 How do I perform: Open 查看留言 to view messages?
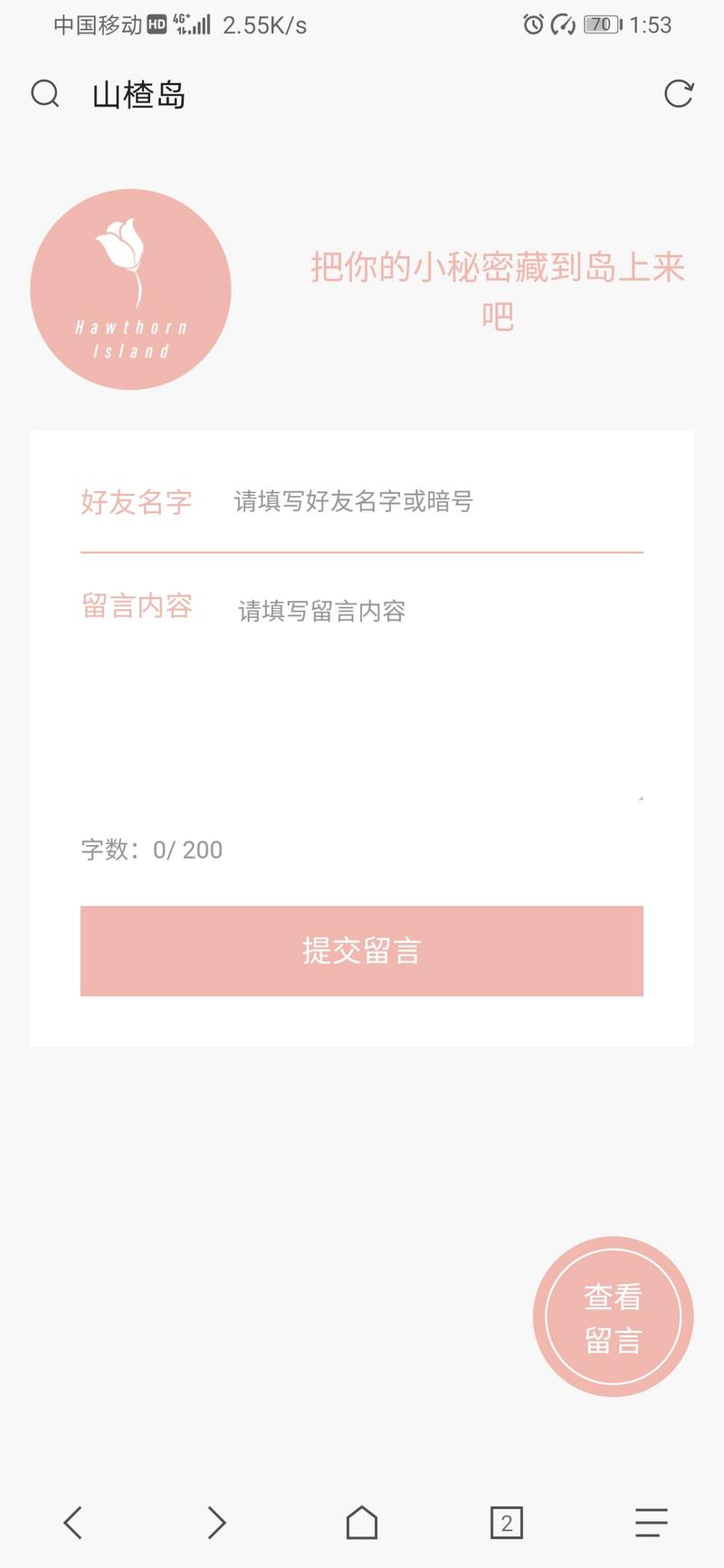[x=613, y=1317]
